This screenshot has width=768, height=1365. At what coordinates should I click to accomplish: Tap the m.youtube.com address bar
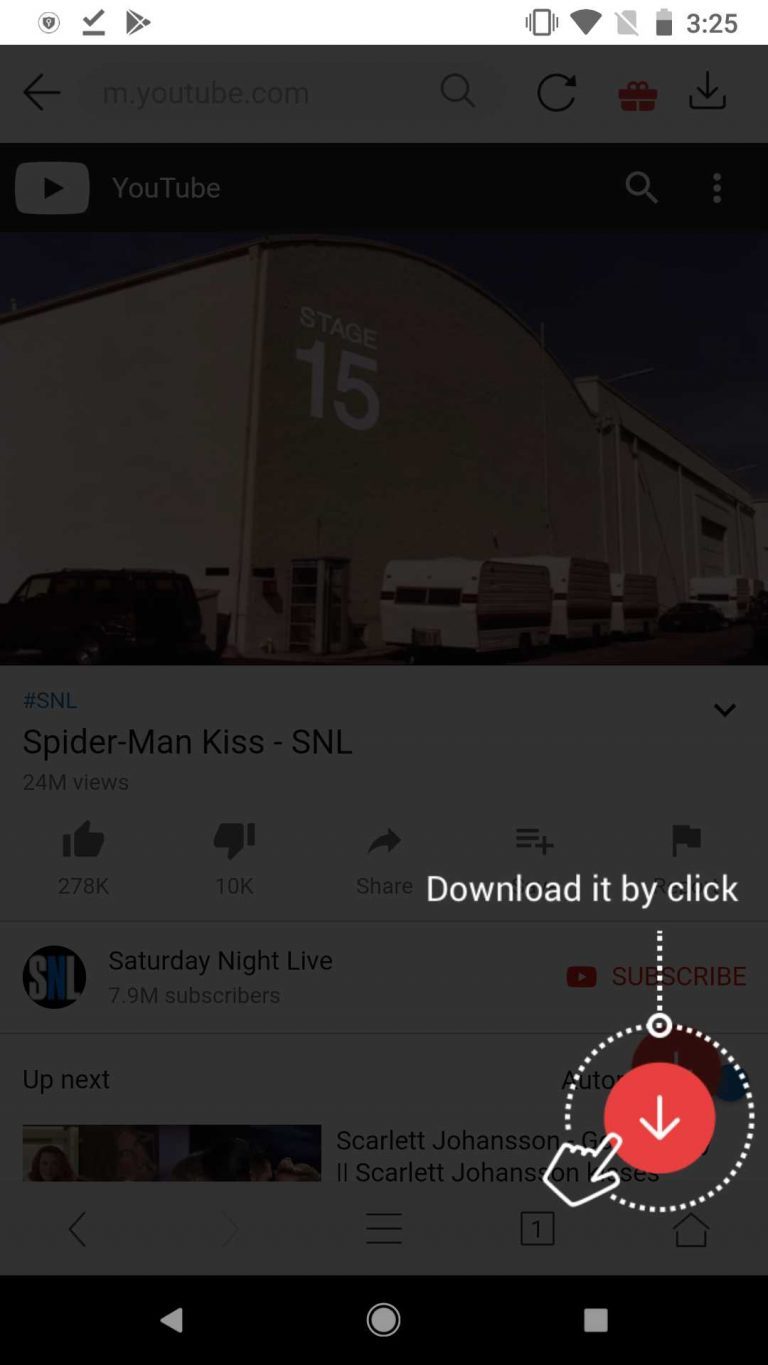(260, 93)
